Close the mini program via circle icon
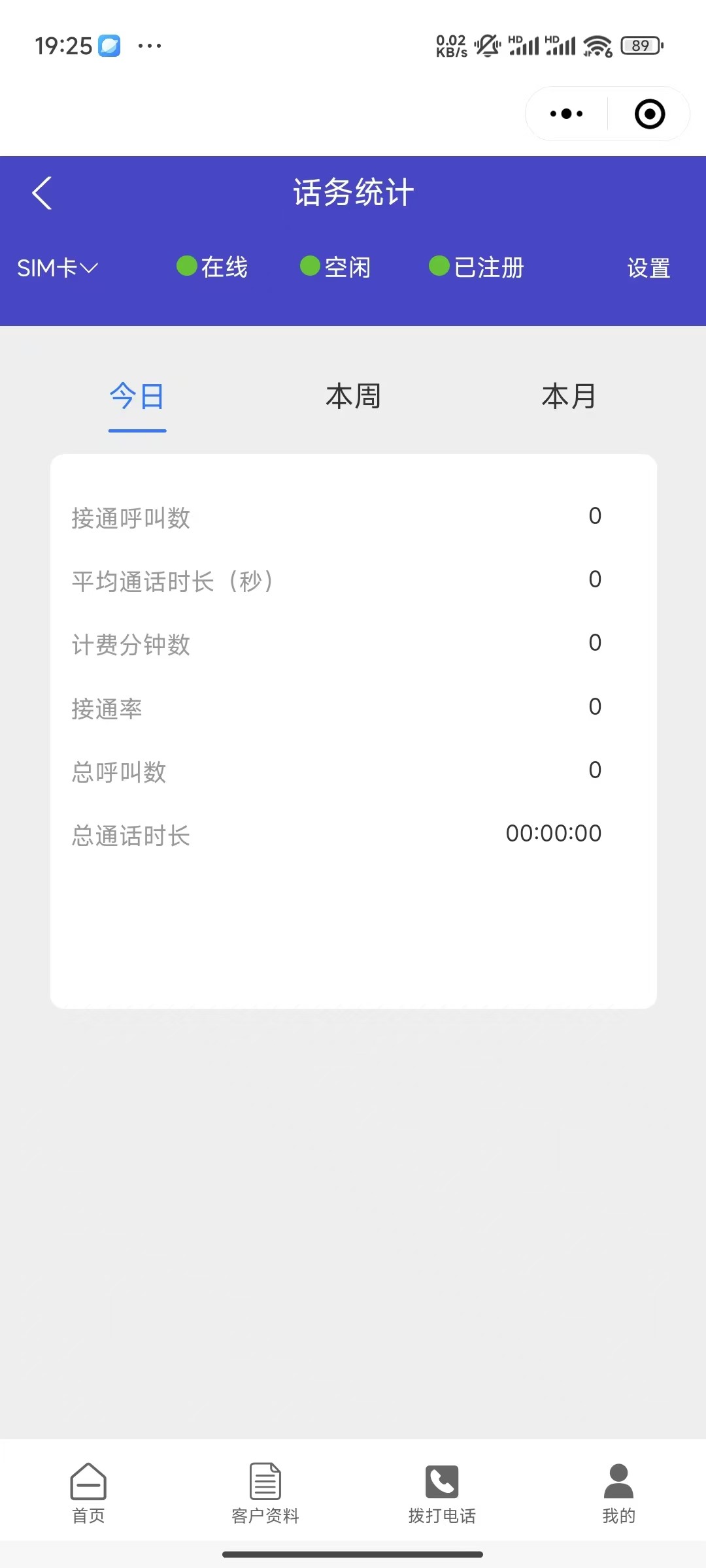706x1568 pixels. pos(649,114)
